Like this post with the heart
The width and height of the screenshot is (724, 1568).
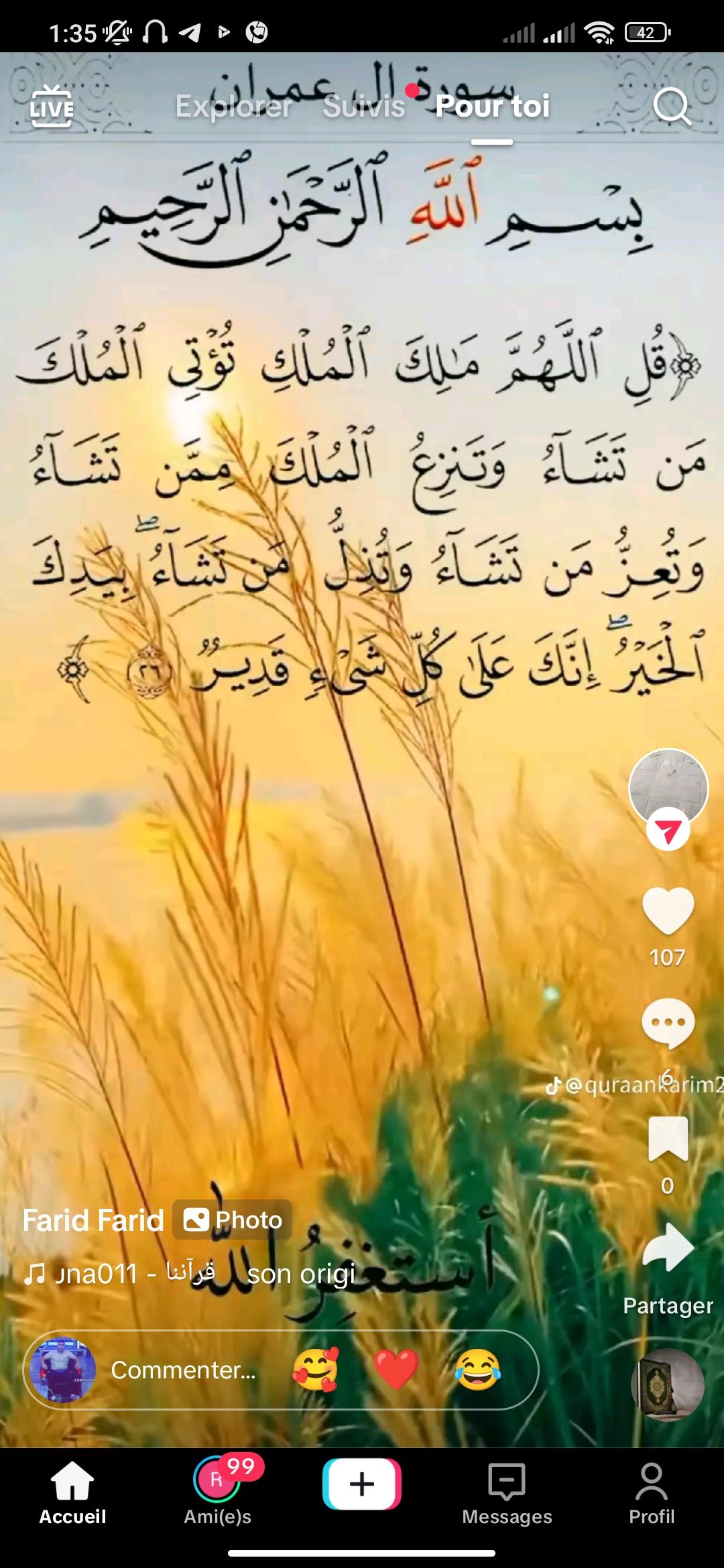[x=668, y=910]
